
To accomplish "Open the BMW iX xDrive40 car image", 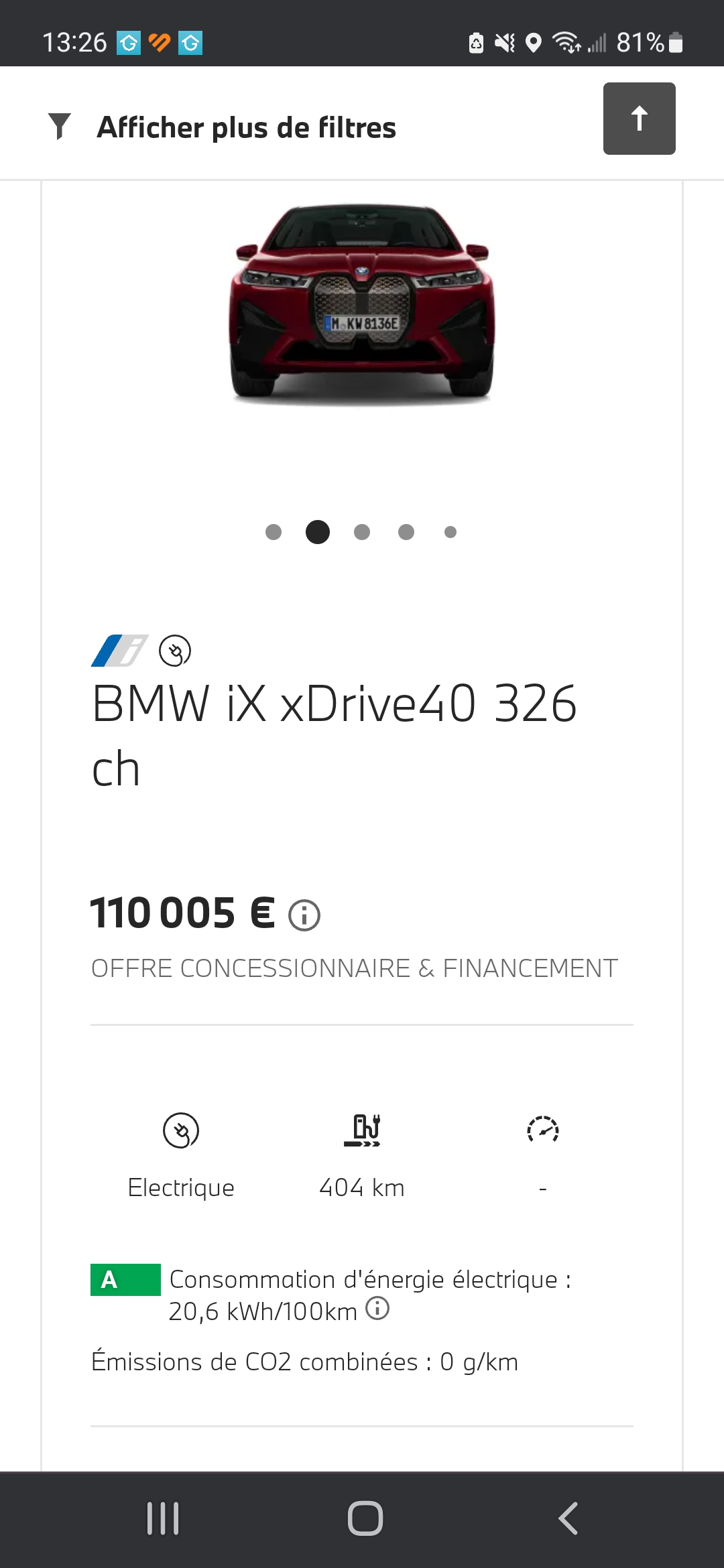I will (x=362, y=305).
